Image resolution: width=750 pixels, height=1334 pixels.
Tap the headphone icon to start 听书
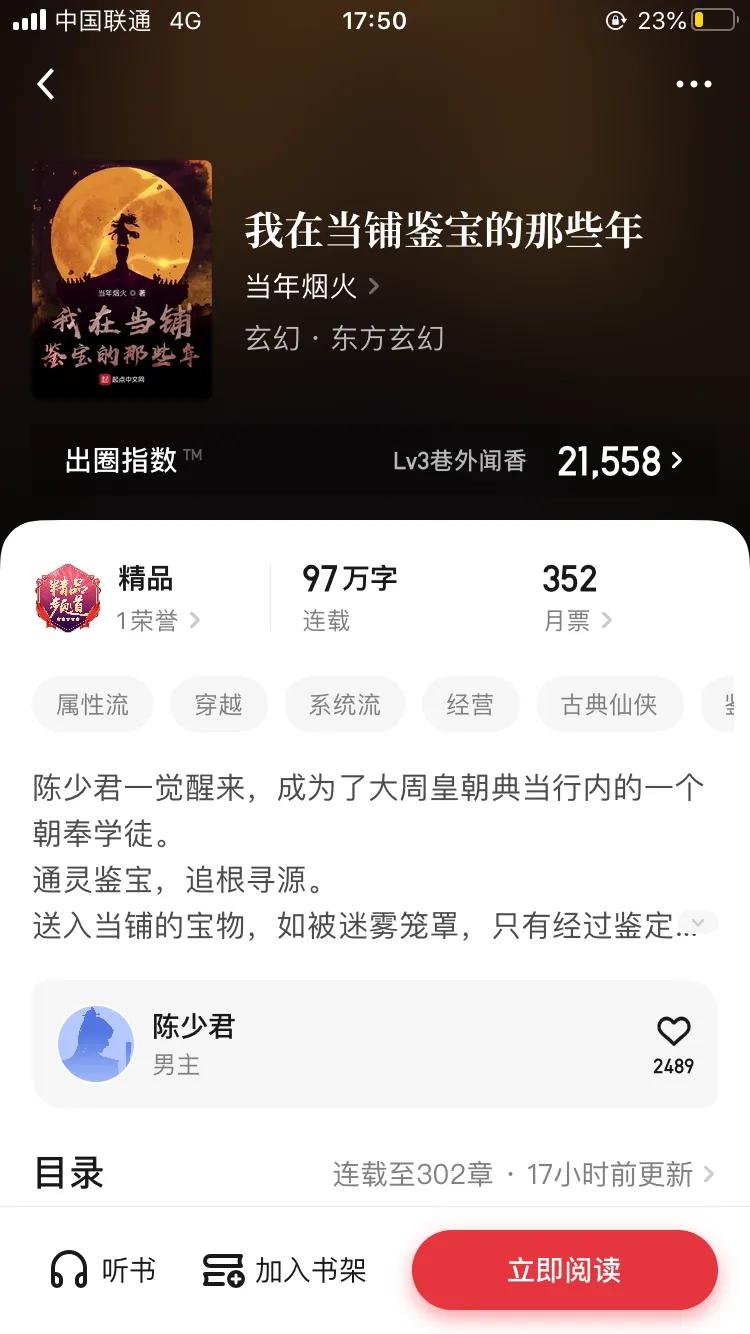63,1272
